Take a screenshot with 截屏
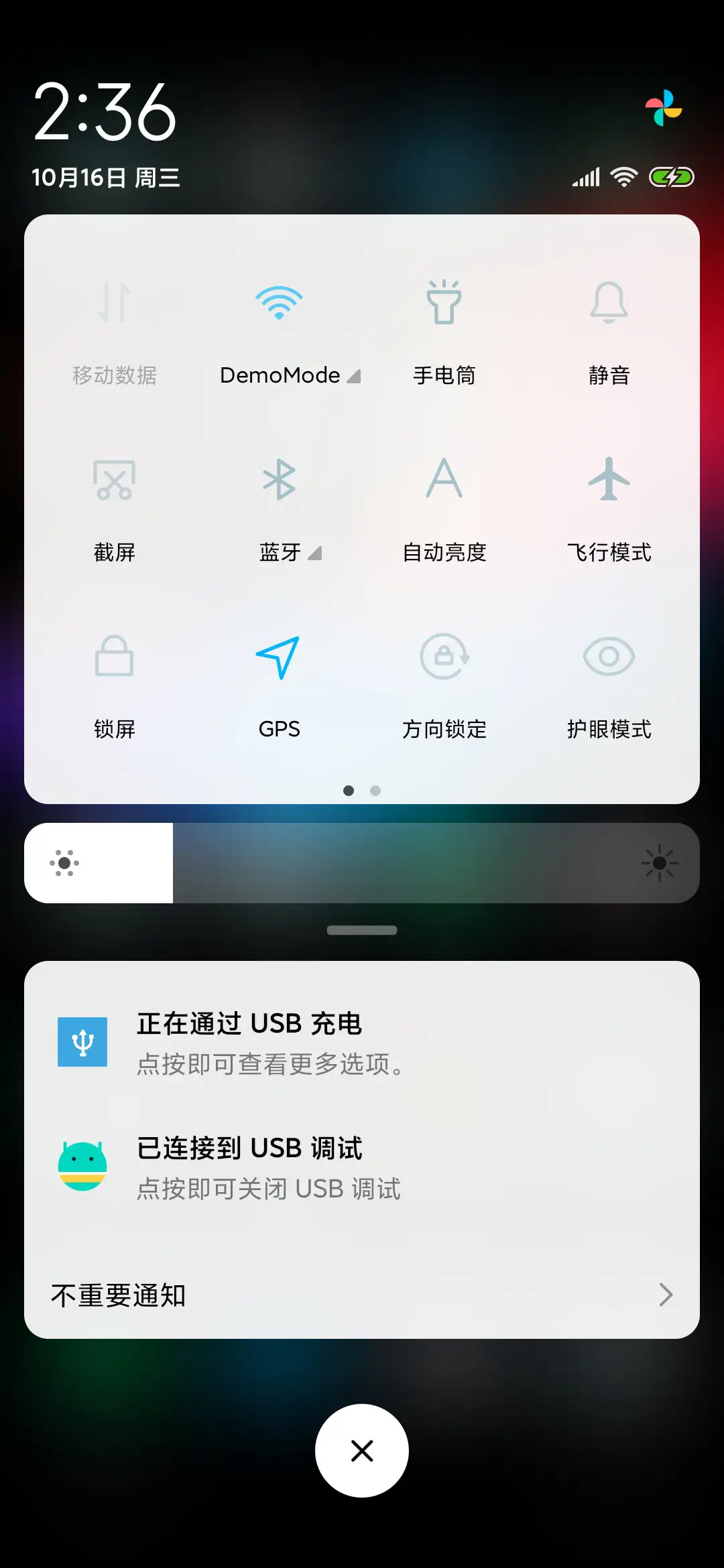 114,506
